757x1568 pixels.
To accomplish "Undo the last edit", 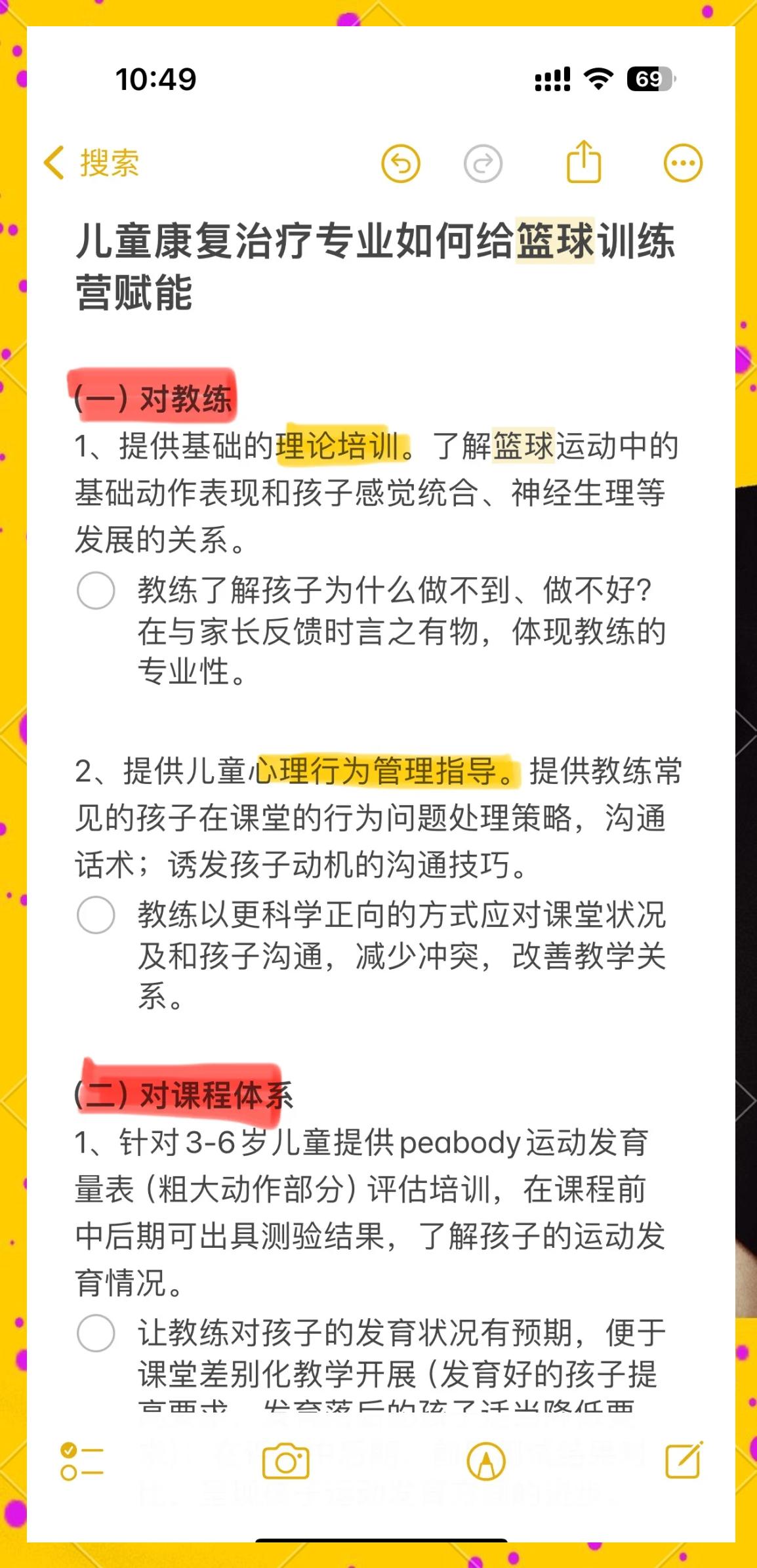I will tap(400, 164).
